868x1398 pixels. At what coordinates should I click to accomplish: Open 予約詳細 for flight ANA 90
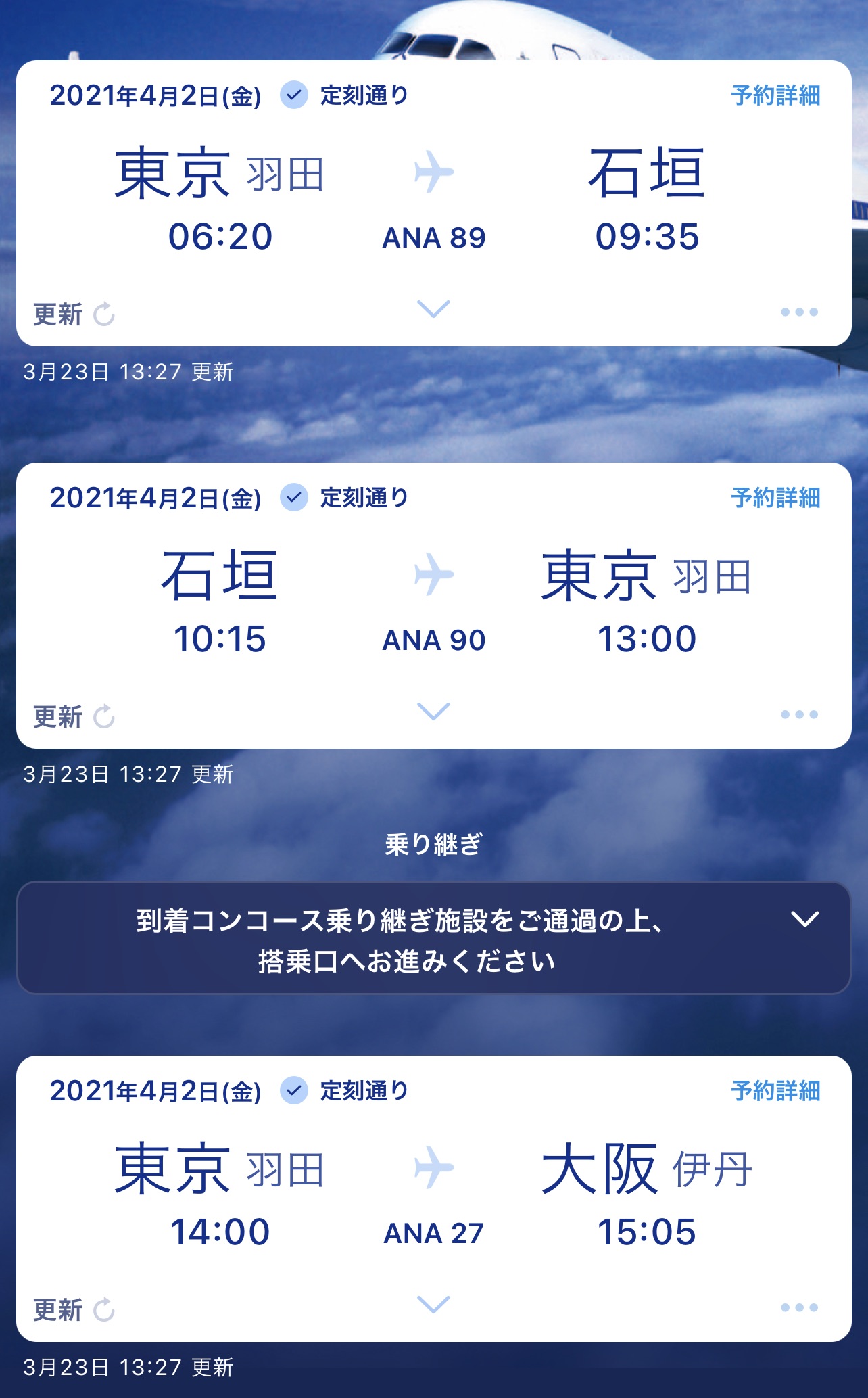(775, 498)
